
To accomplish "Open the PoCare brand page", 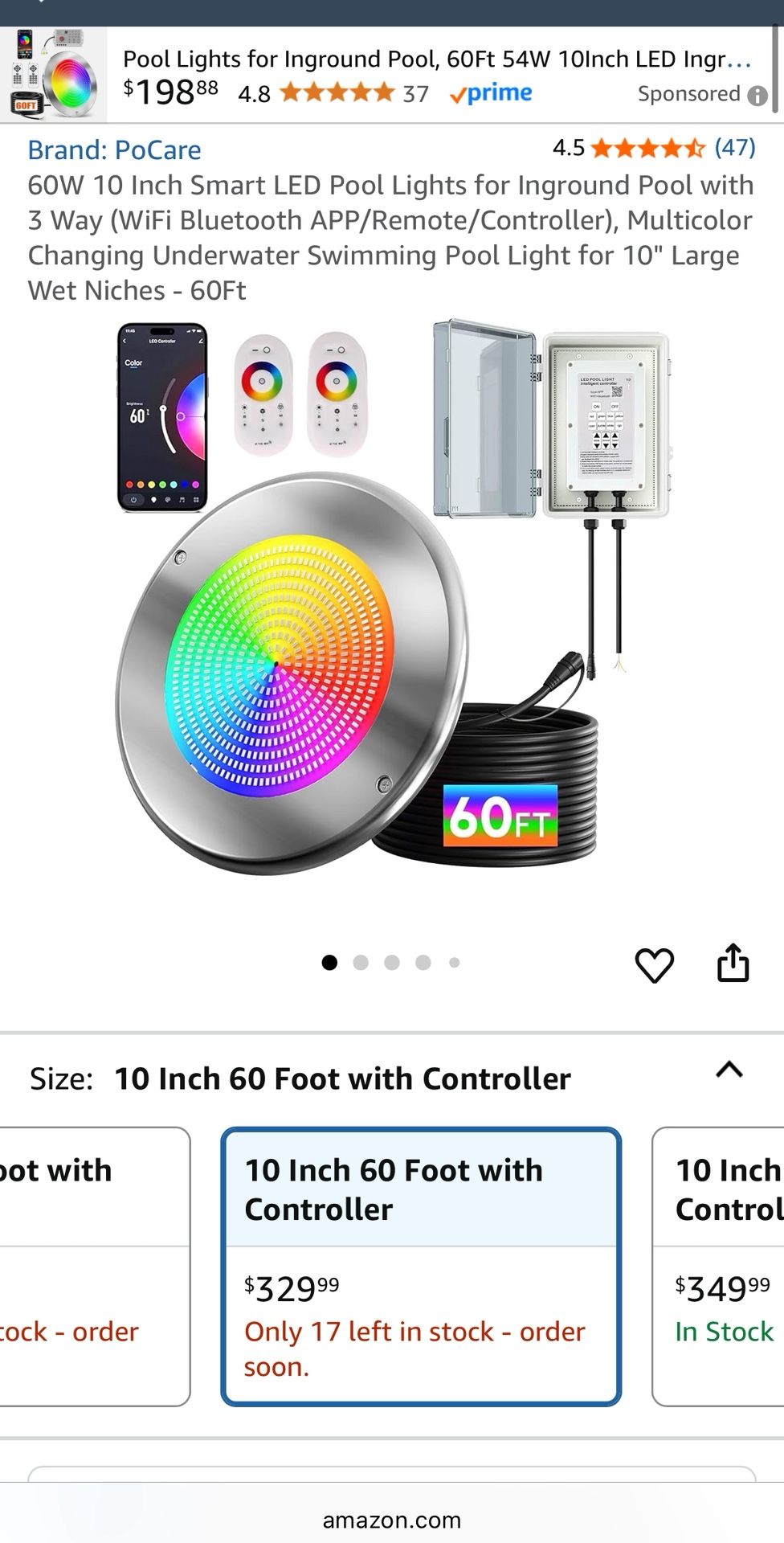I will (x=115, y=149).
